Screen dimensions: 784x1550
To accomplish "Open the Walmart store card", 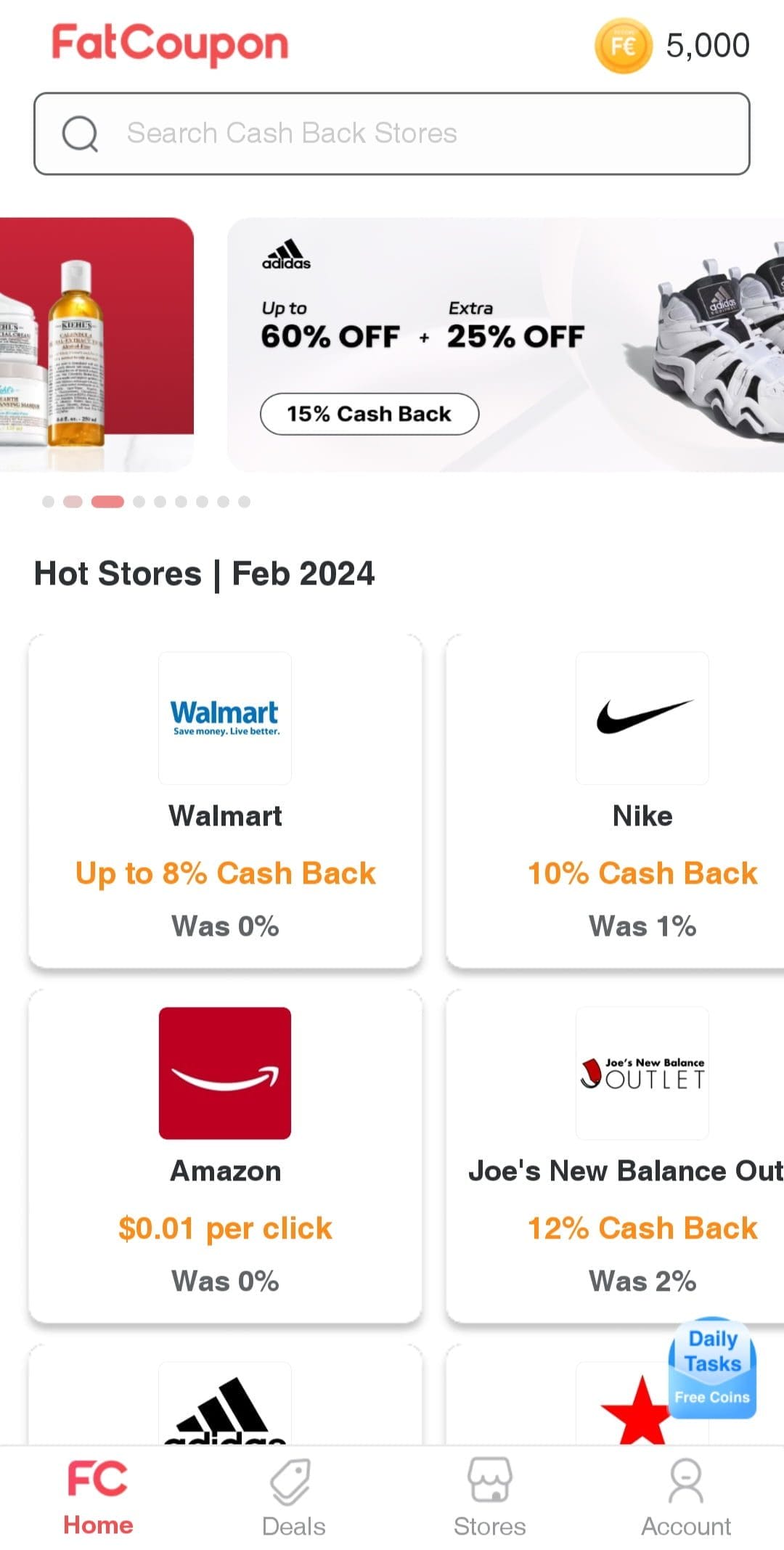I will 225,801.
